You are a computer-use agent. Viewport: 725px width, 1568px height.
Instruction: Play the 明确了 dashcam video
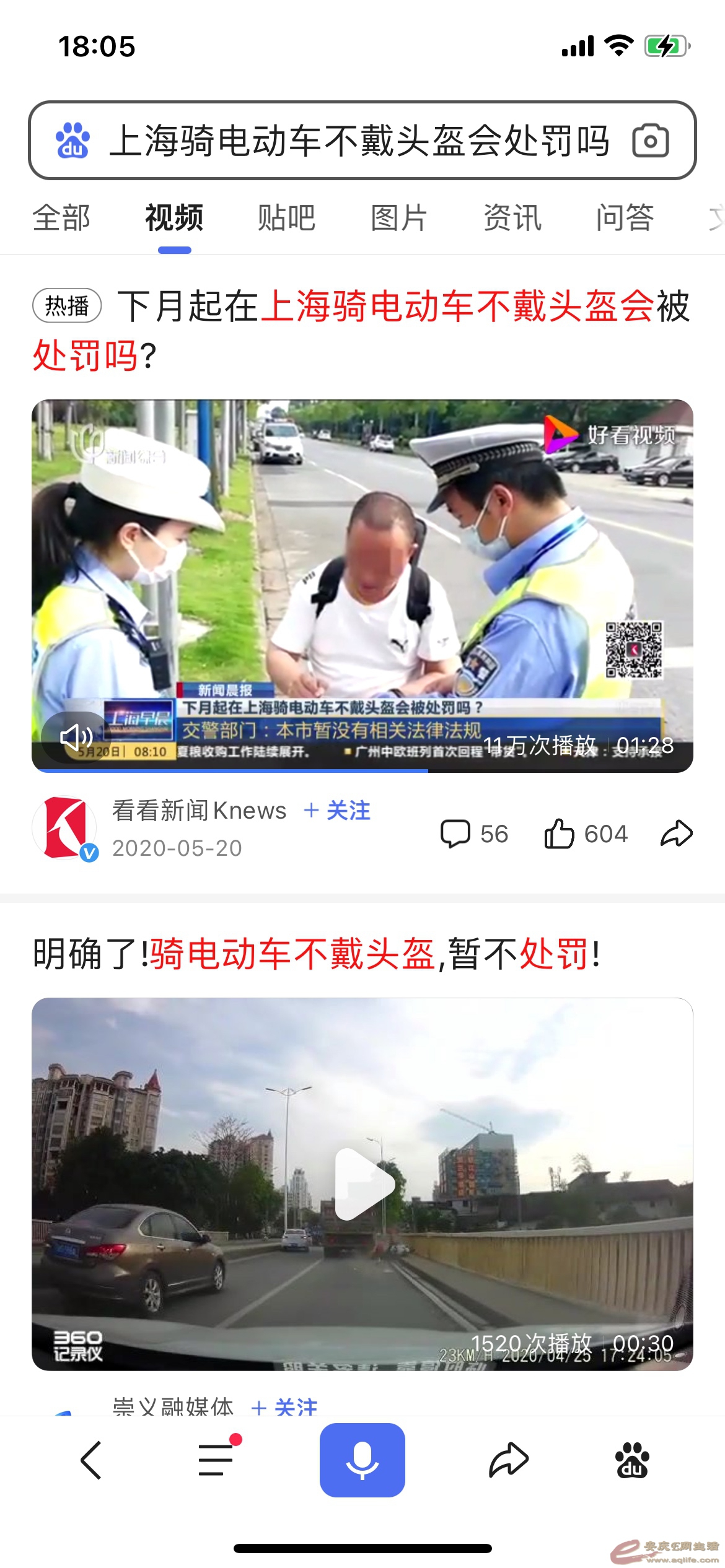[363, 1183]
